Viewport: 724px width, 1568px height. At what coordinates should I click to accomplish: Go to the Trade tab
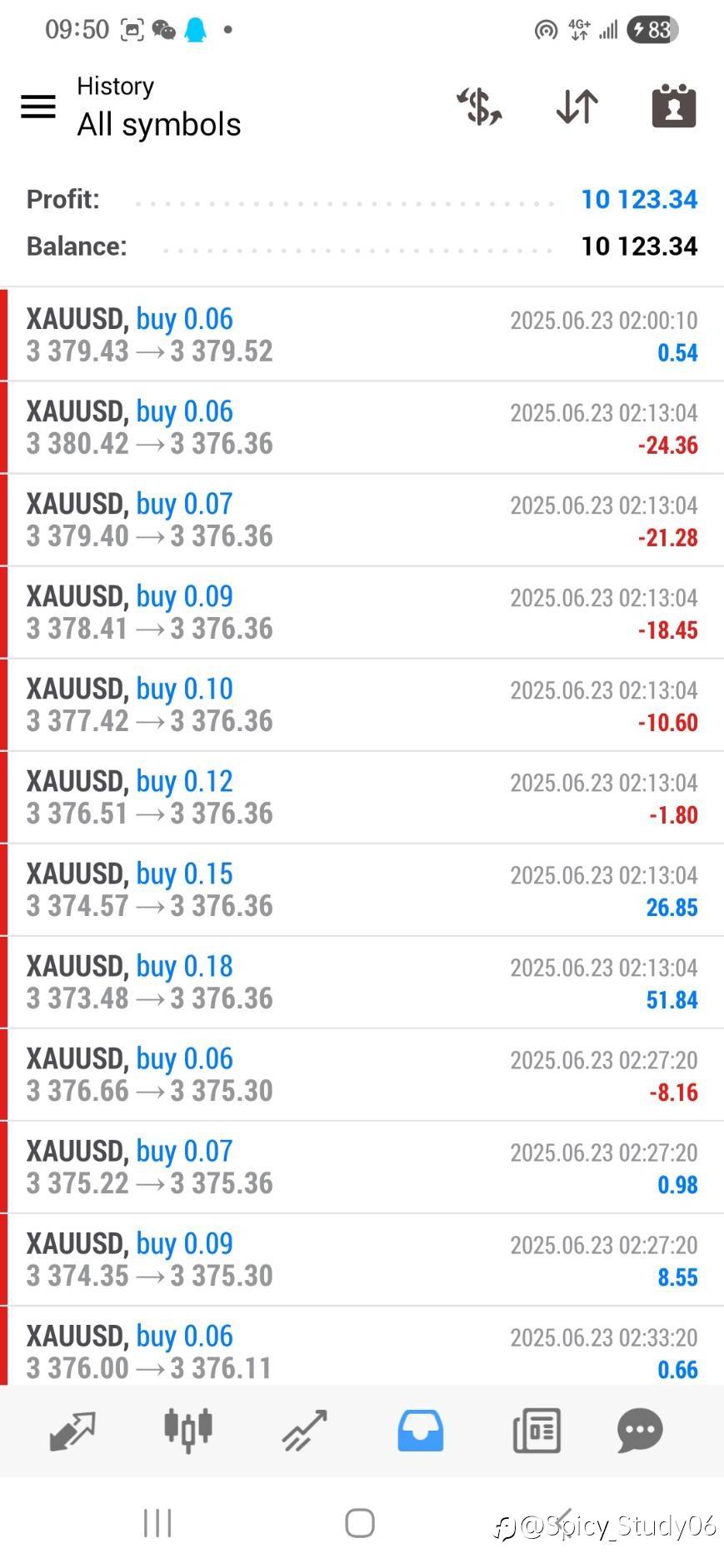304,1431
